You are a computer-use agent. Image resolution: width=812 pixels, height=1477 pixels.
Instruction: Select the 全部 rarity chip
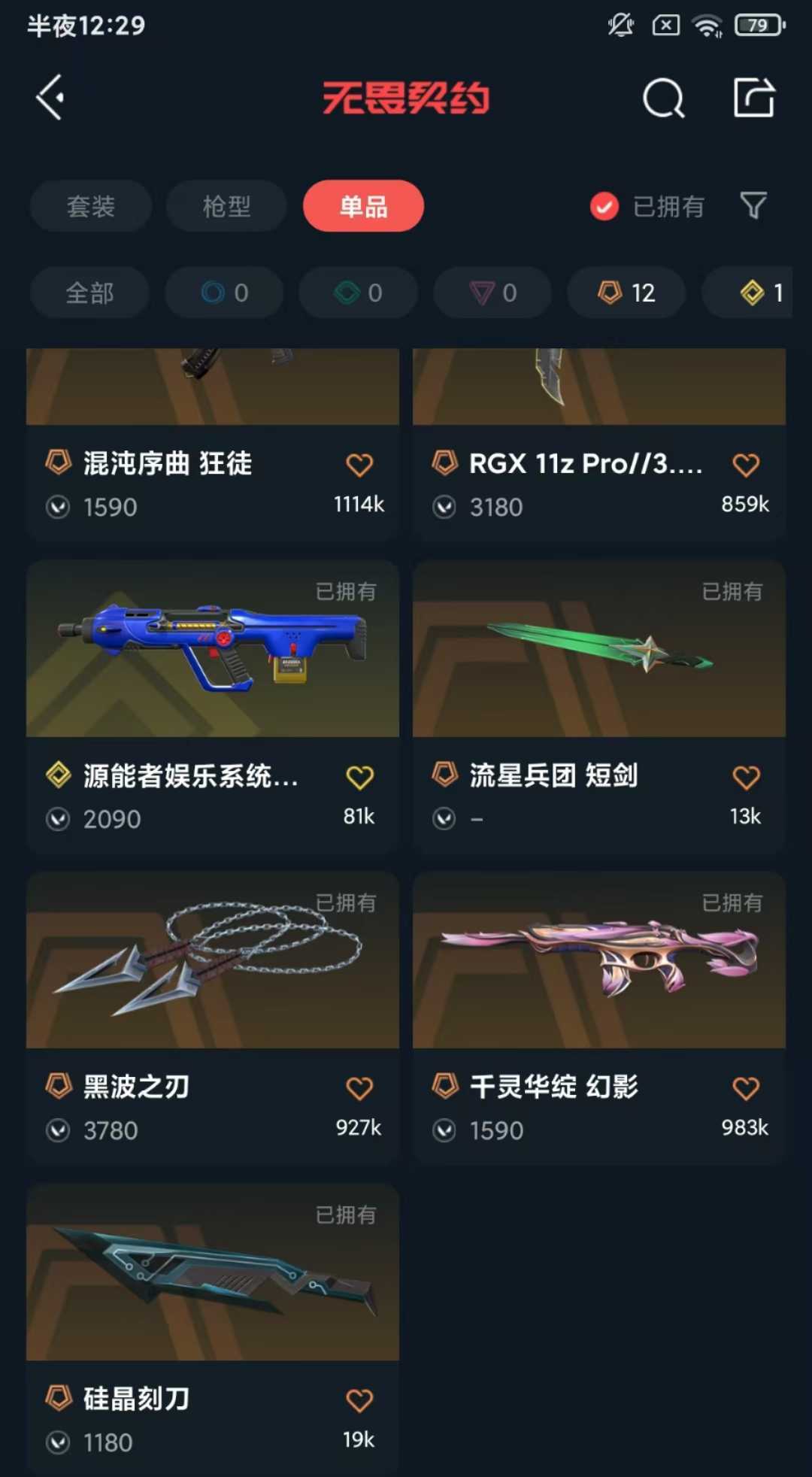coord(89,293)
